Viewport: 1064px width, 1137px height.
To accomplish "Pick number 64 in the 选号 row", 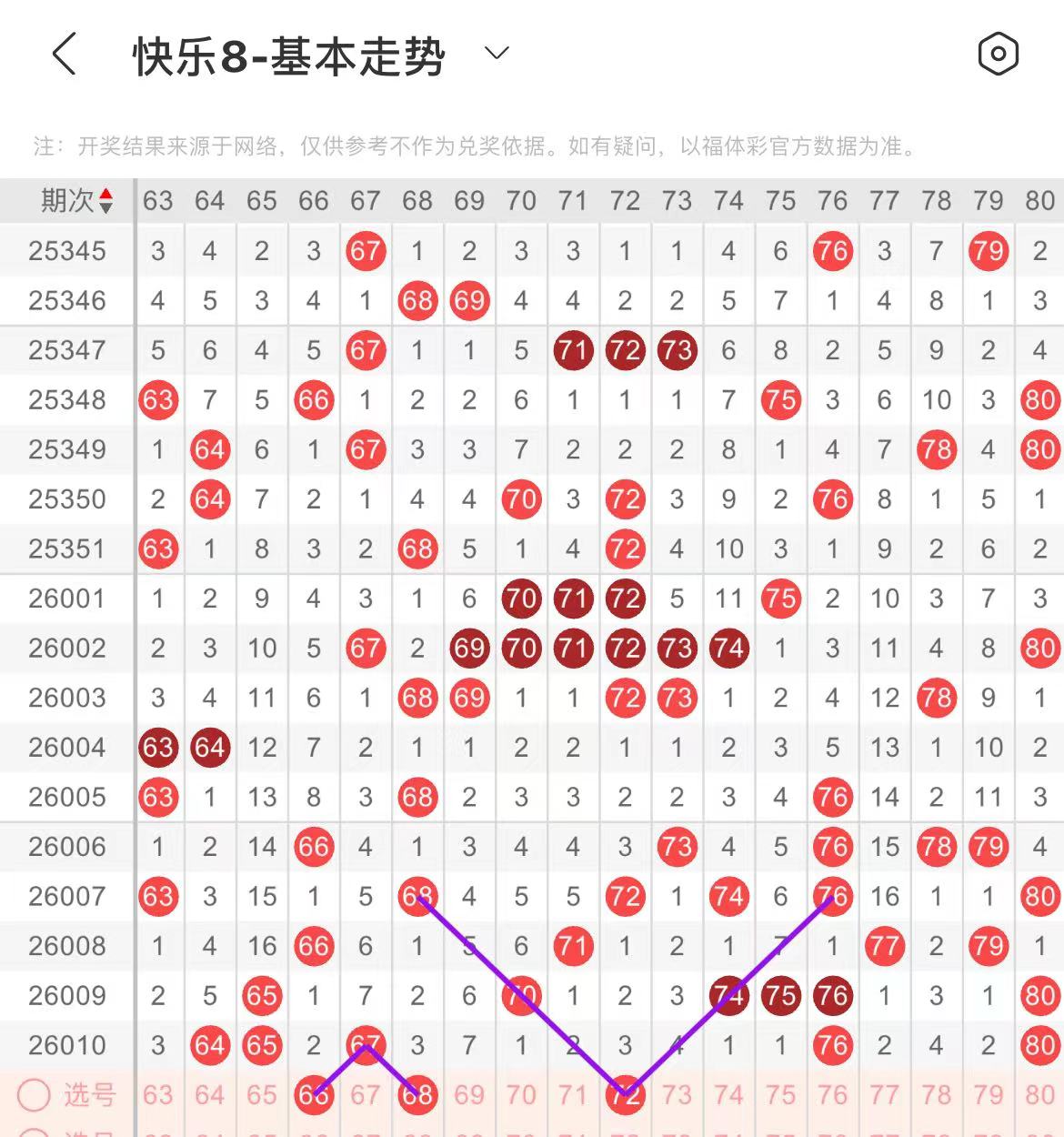I will click(209, 1095).
